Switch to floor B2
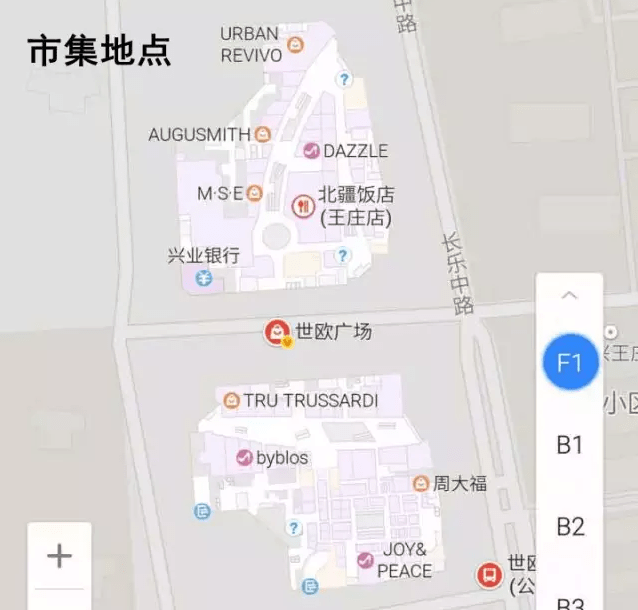 click(570, 526)
